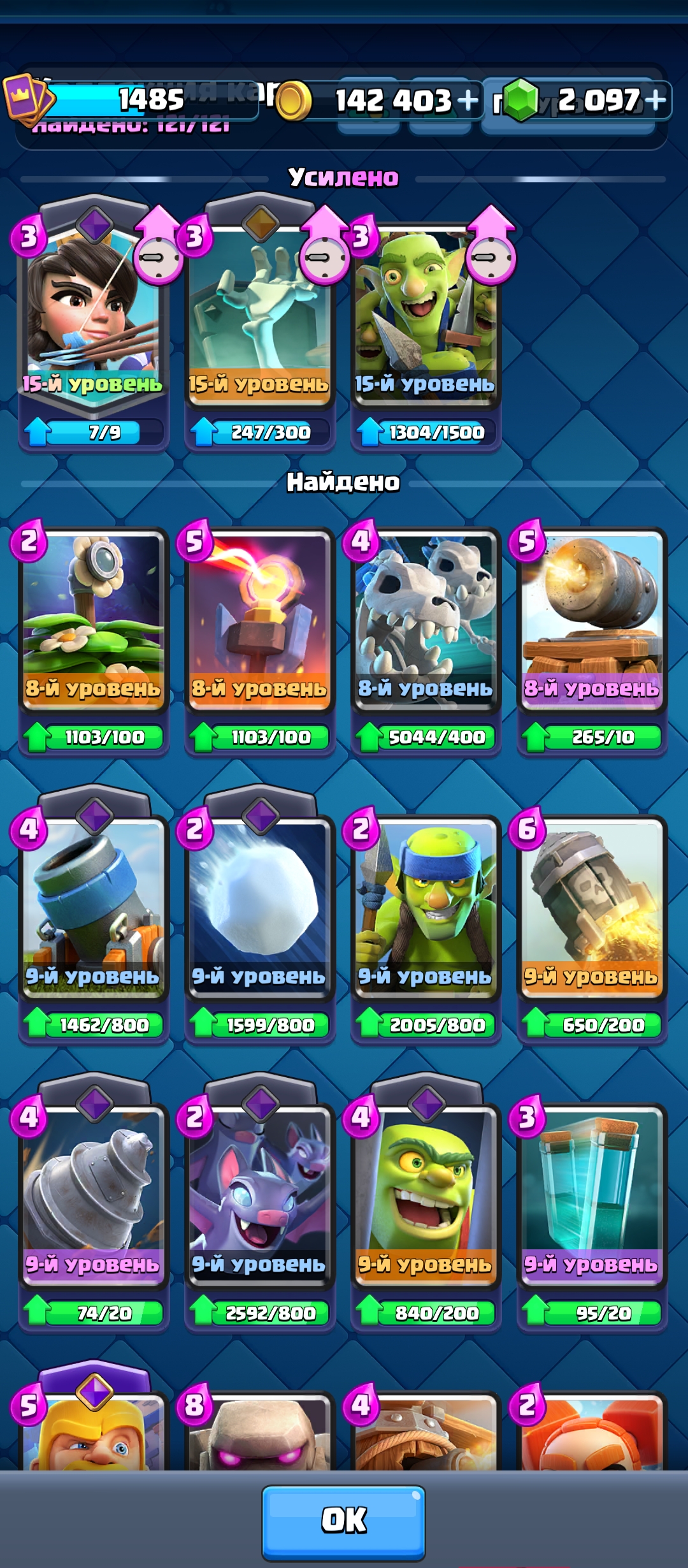Open the Skeleton Dragons card
Viewport: 688px width, 1568px height.
pyautogui.click(x=426, y=641)
